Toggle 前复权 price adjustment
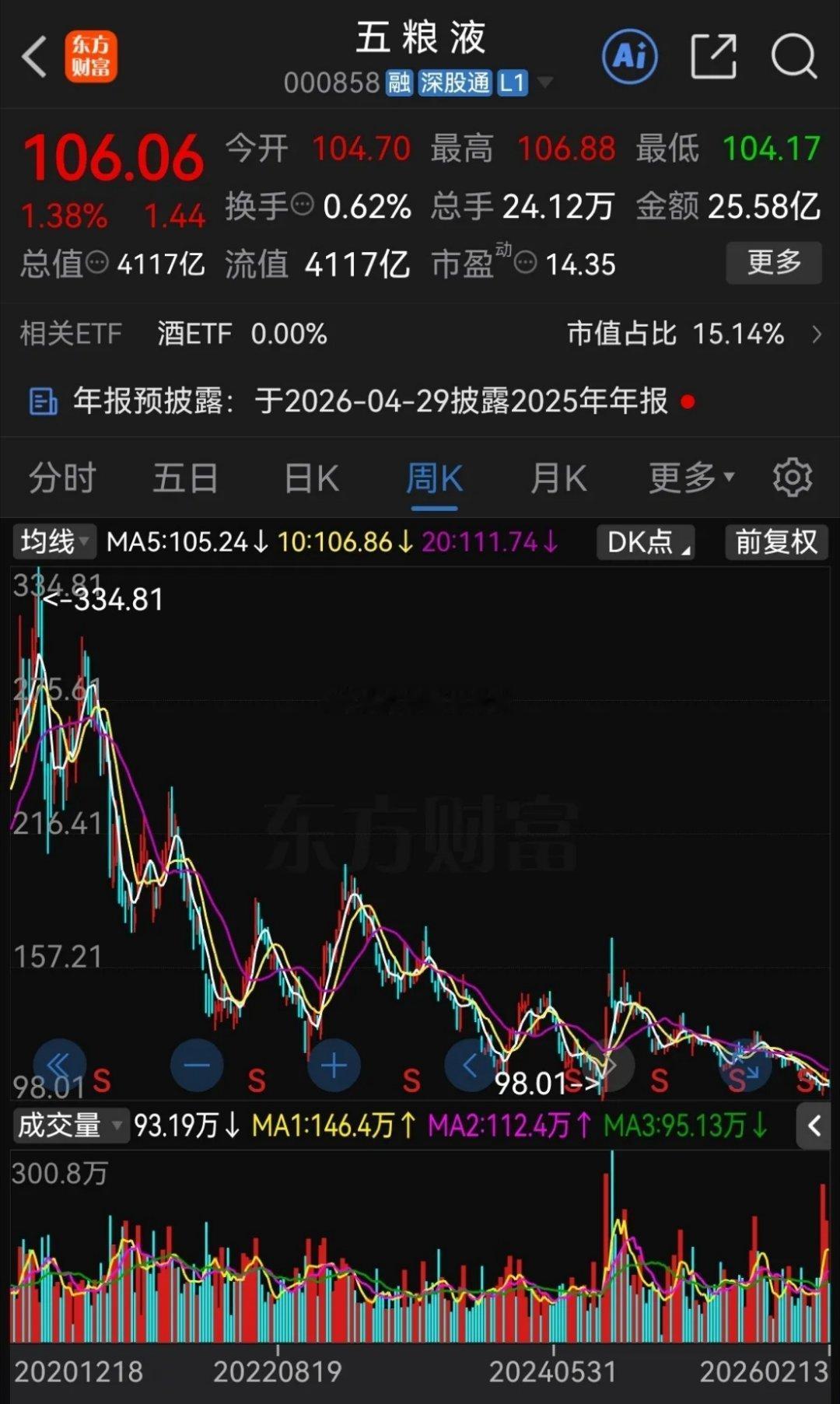 point(775,542)
